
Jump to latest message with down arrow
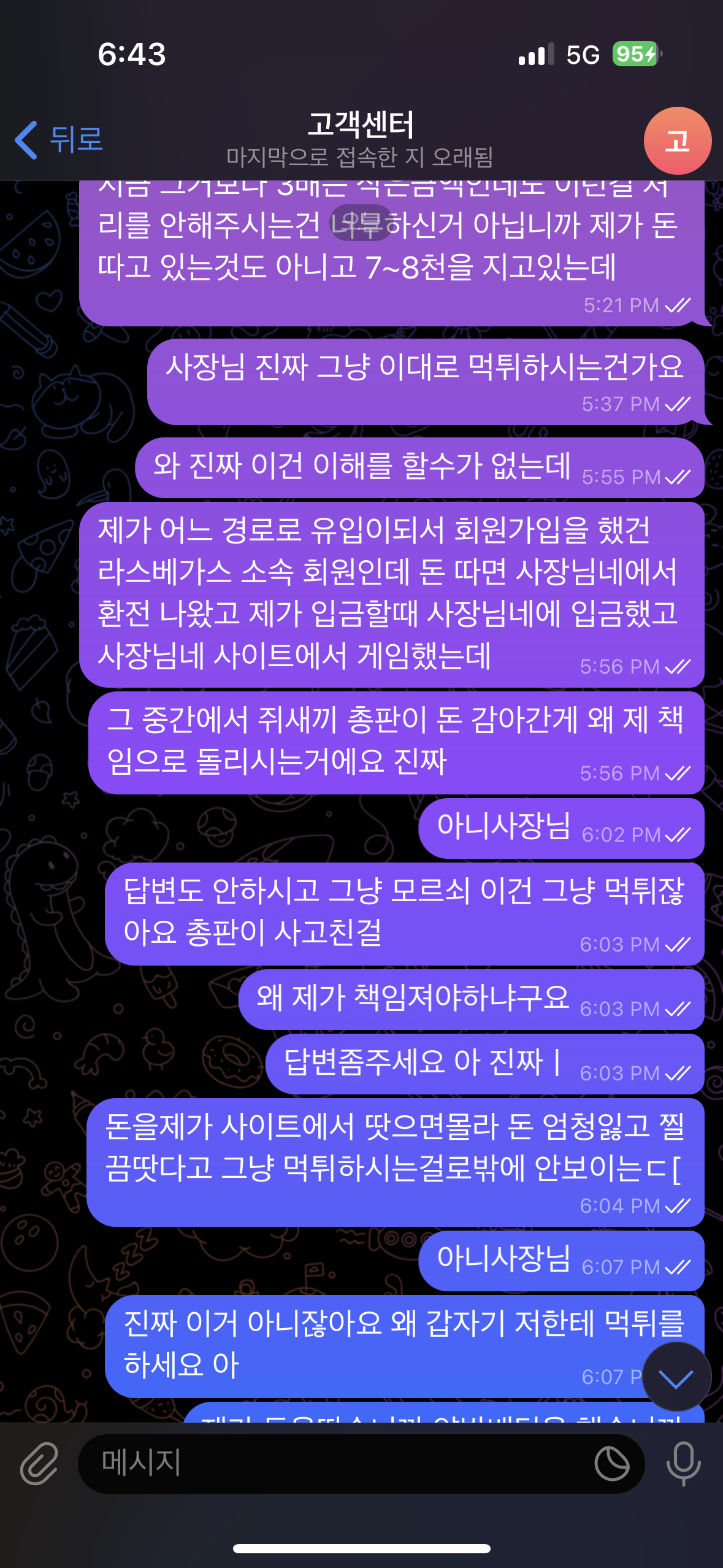[676, 1377]
